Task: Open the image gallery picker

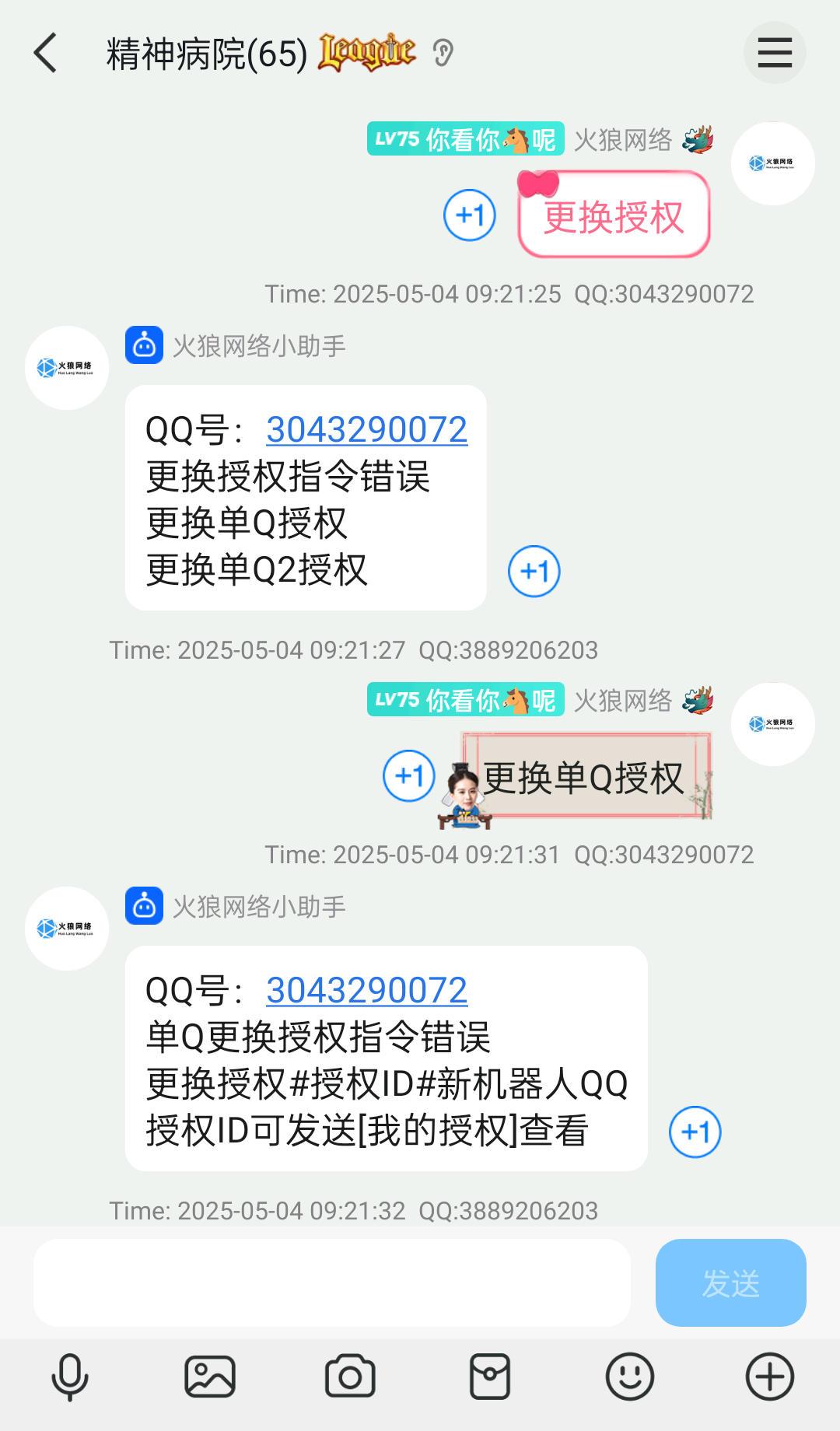Action: pos(210,1377)
